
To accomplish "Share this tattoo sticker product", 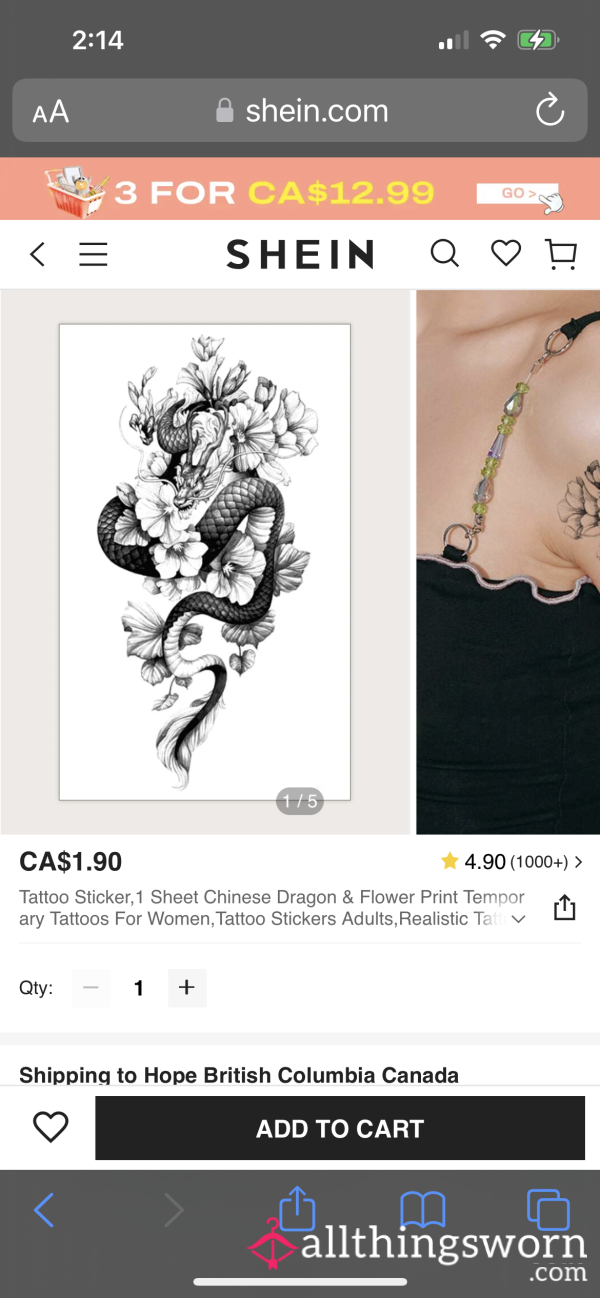I will [x=564, y=907].
